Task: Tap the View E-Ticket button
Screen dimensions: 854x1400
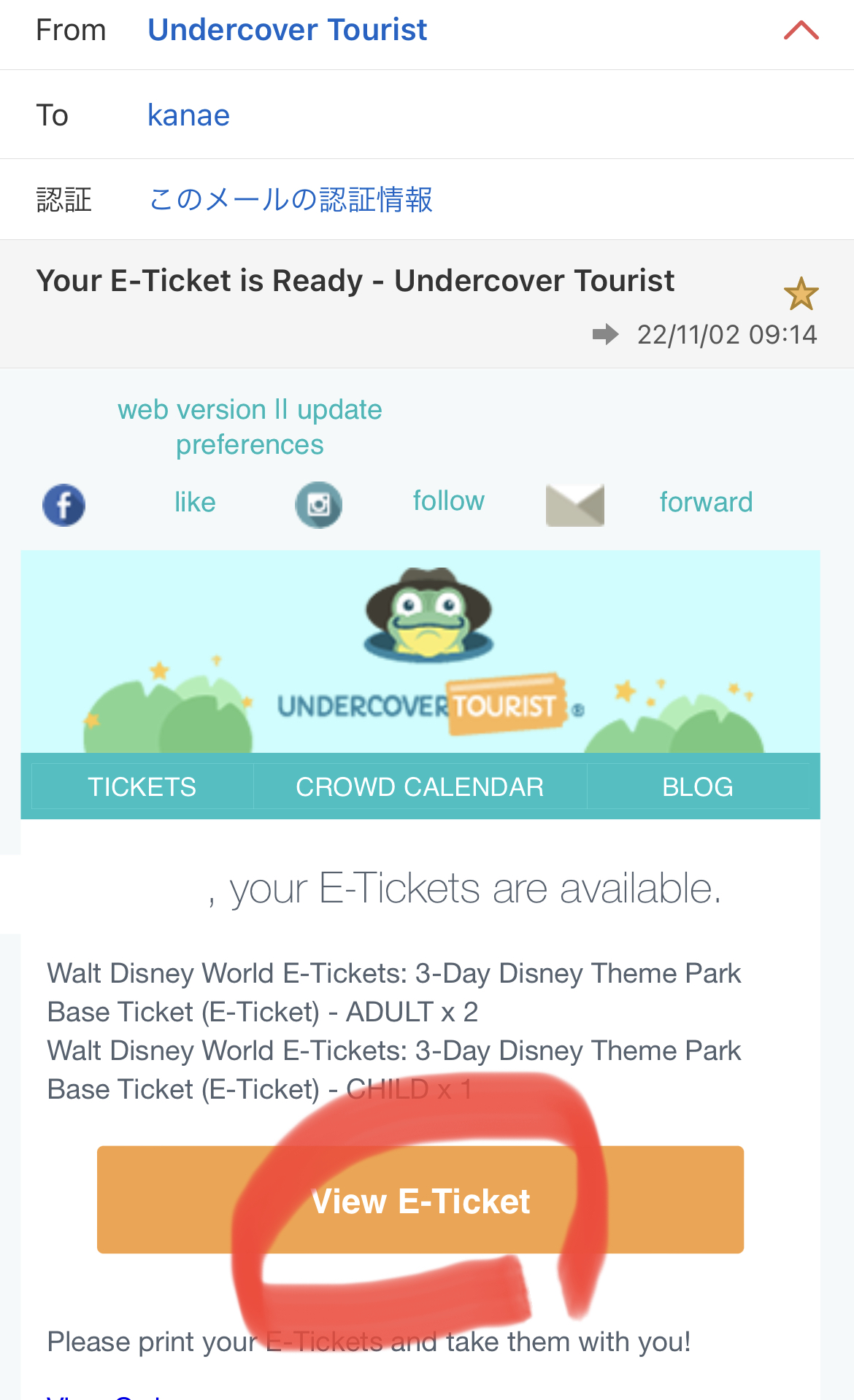Action: pyautogui.click(x=420, y=1200)
